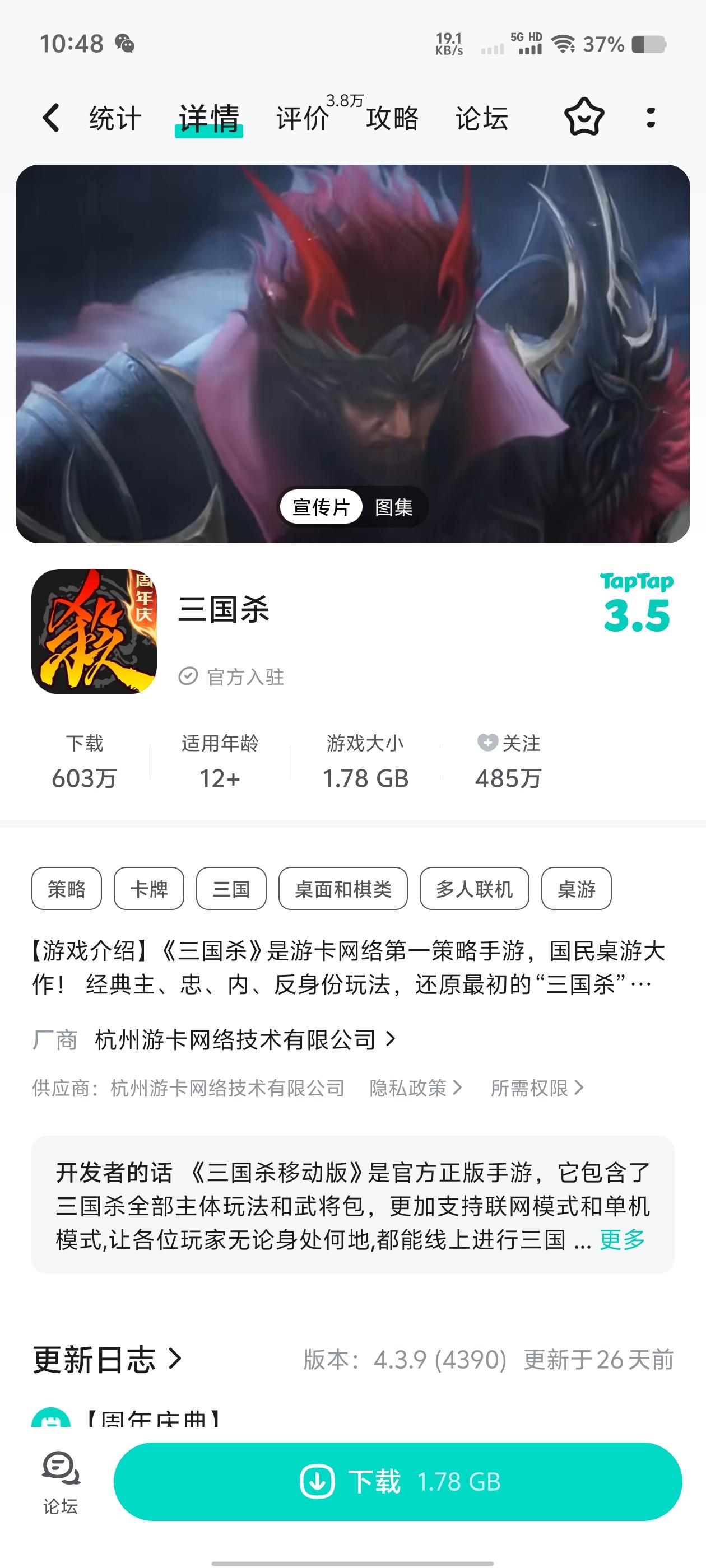Select the 宣传片 trailer segment

coord(321,507)
